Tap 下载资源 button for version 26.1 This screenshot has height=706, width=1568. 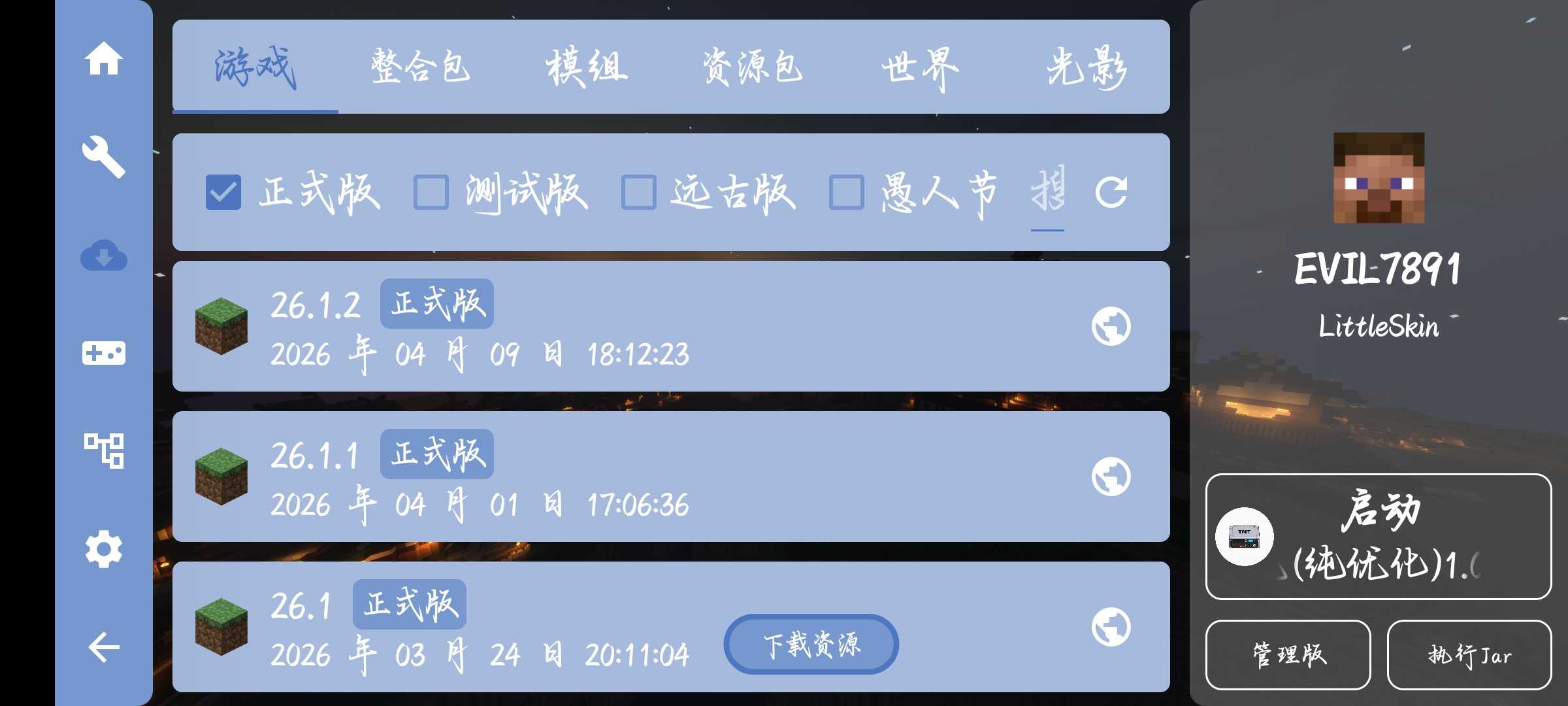[x=811, y=644]
